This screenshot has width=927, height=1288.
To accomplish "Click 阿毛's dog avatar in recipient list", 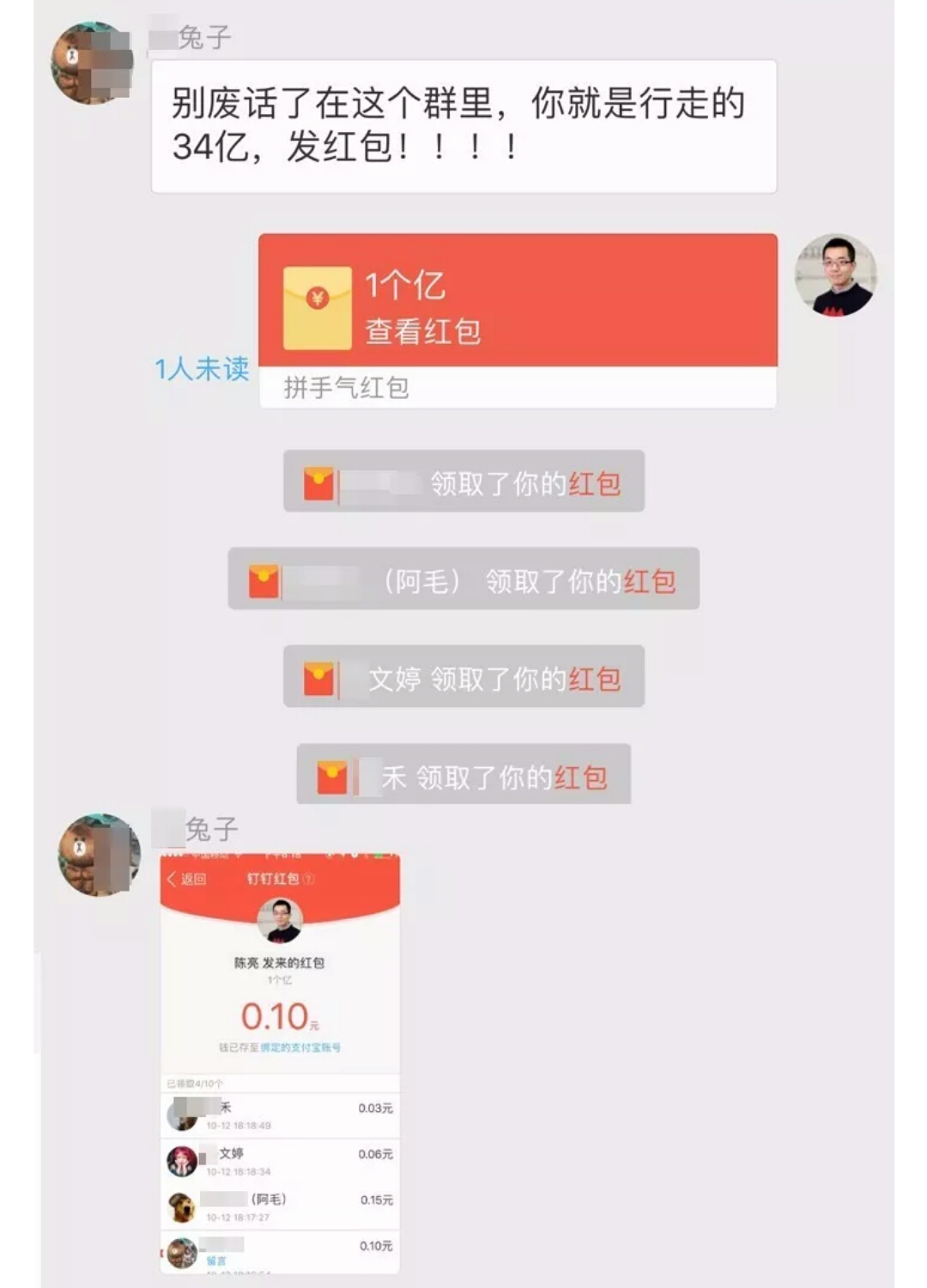I will (181, 1208).
